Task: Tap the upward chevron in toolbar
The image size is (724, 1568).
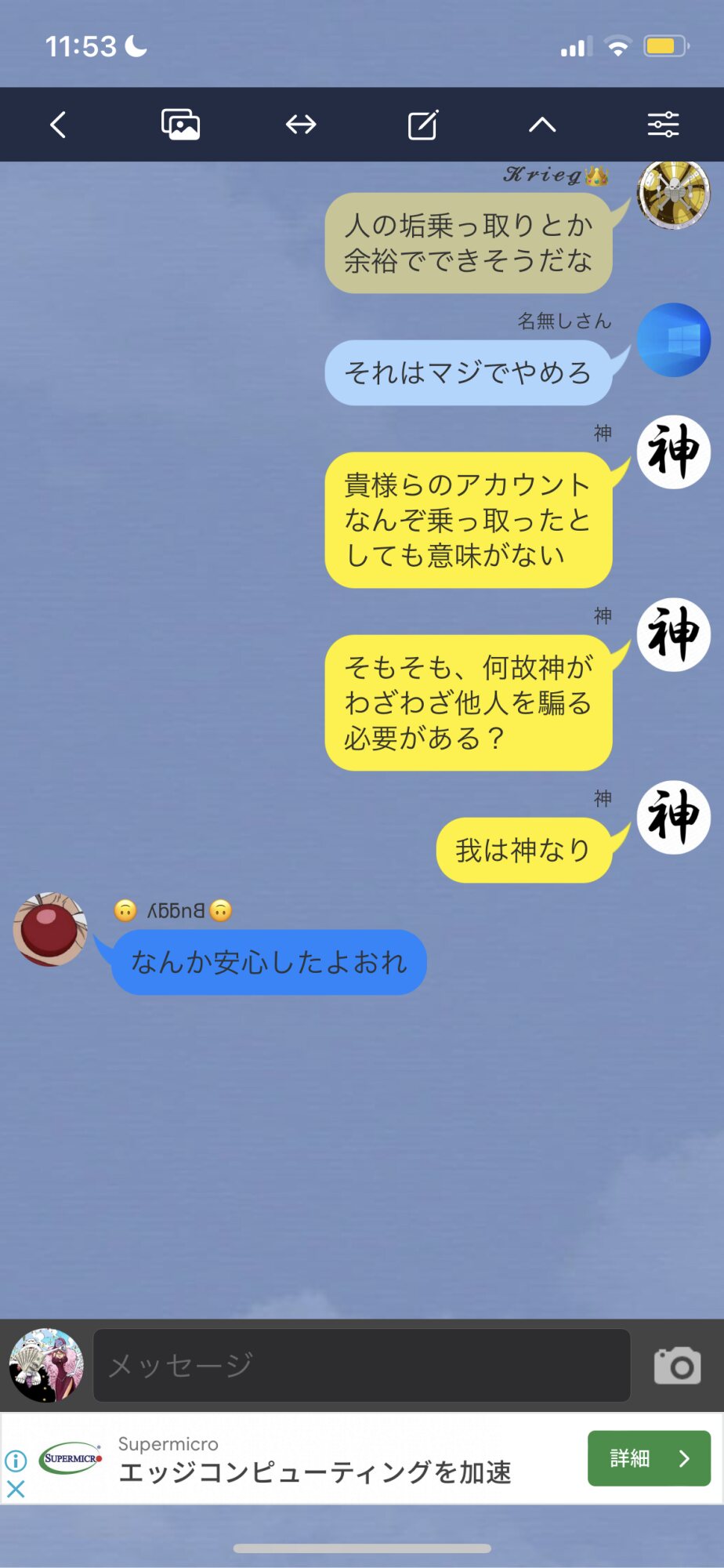Action: click(542, 125)
